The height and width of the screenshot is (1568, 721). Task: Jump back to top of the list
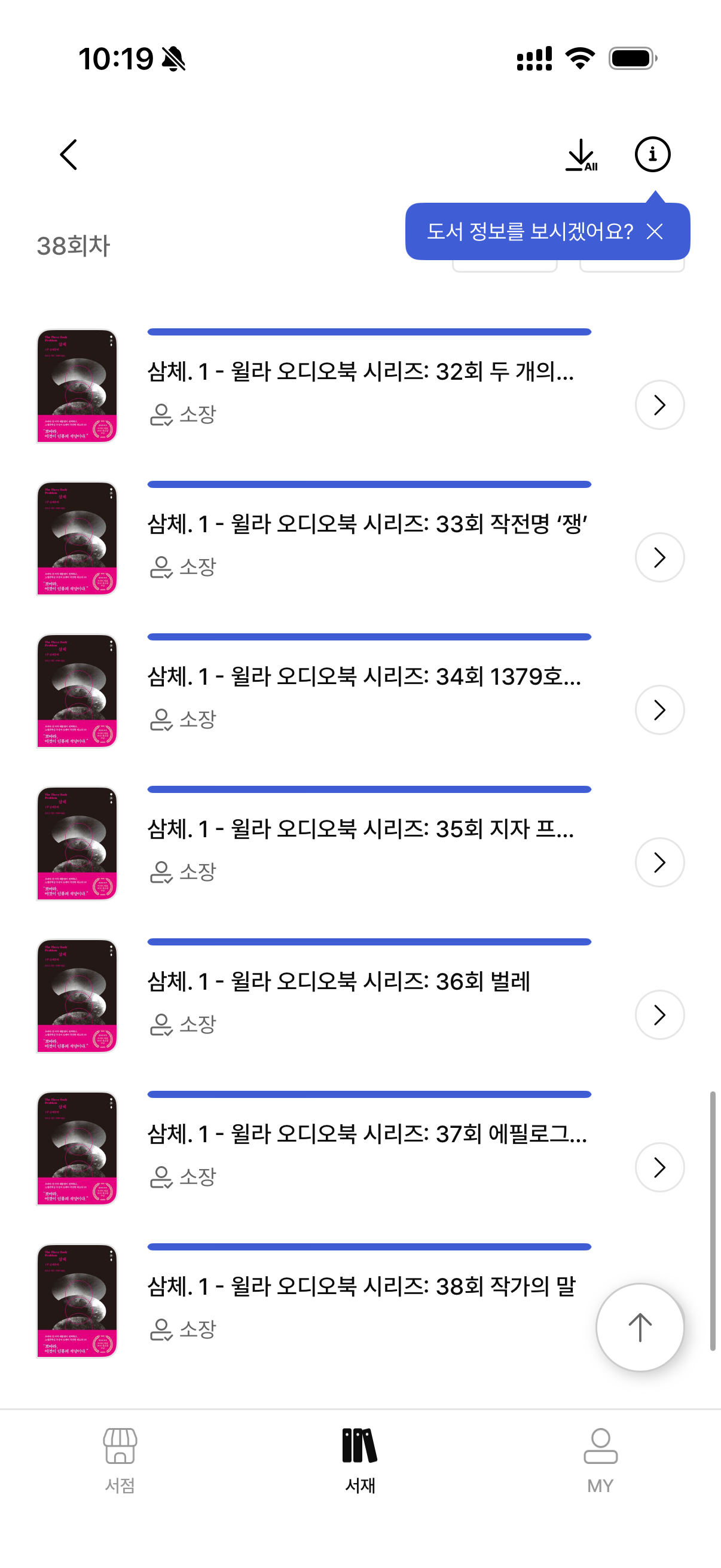click(640, 1327)
